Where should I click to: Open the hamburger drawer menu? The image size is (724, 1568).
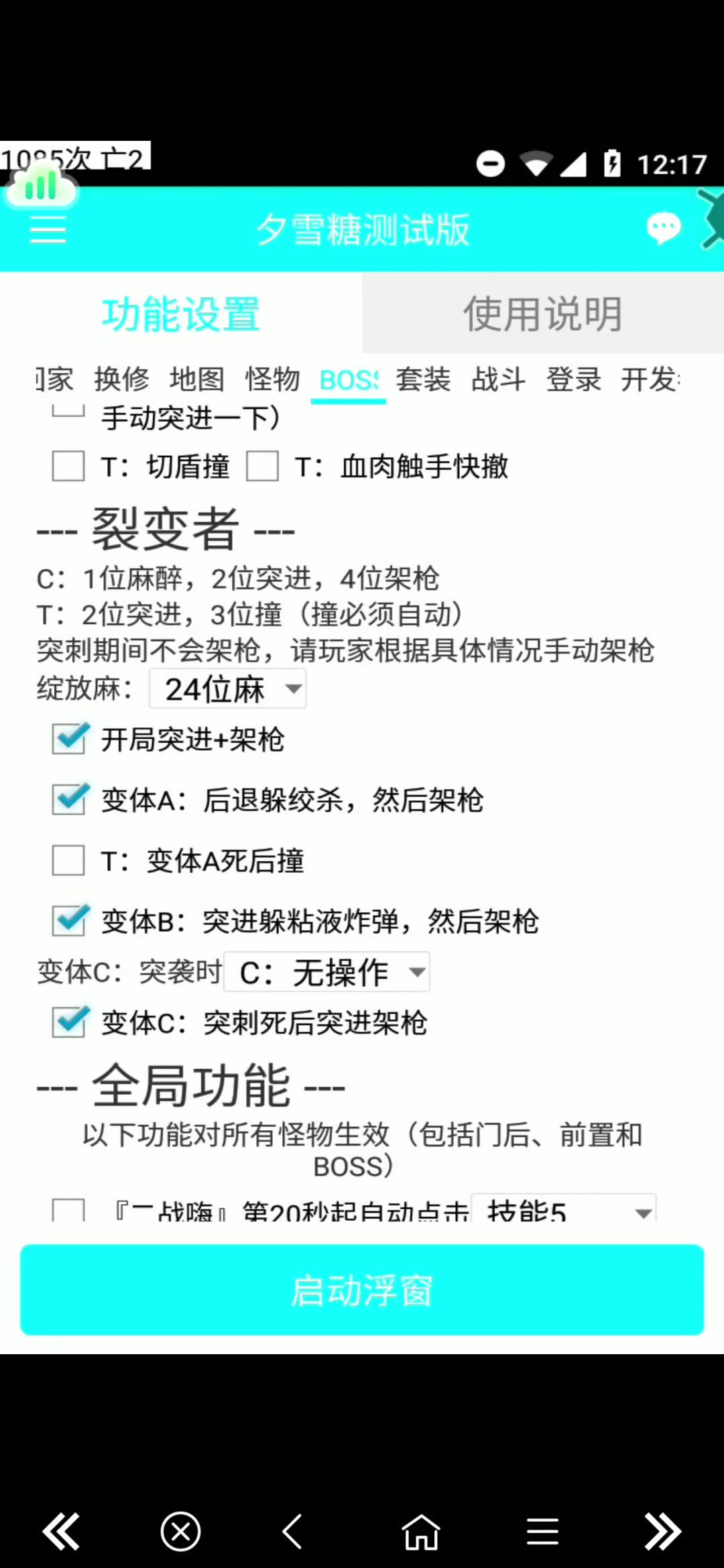point(48,229)
